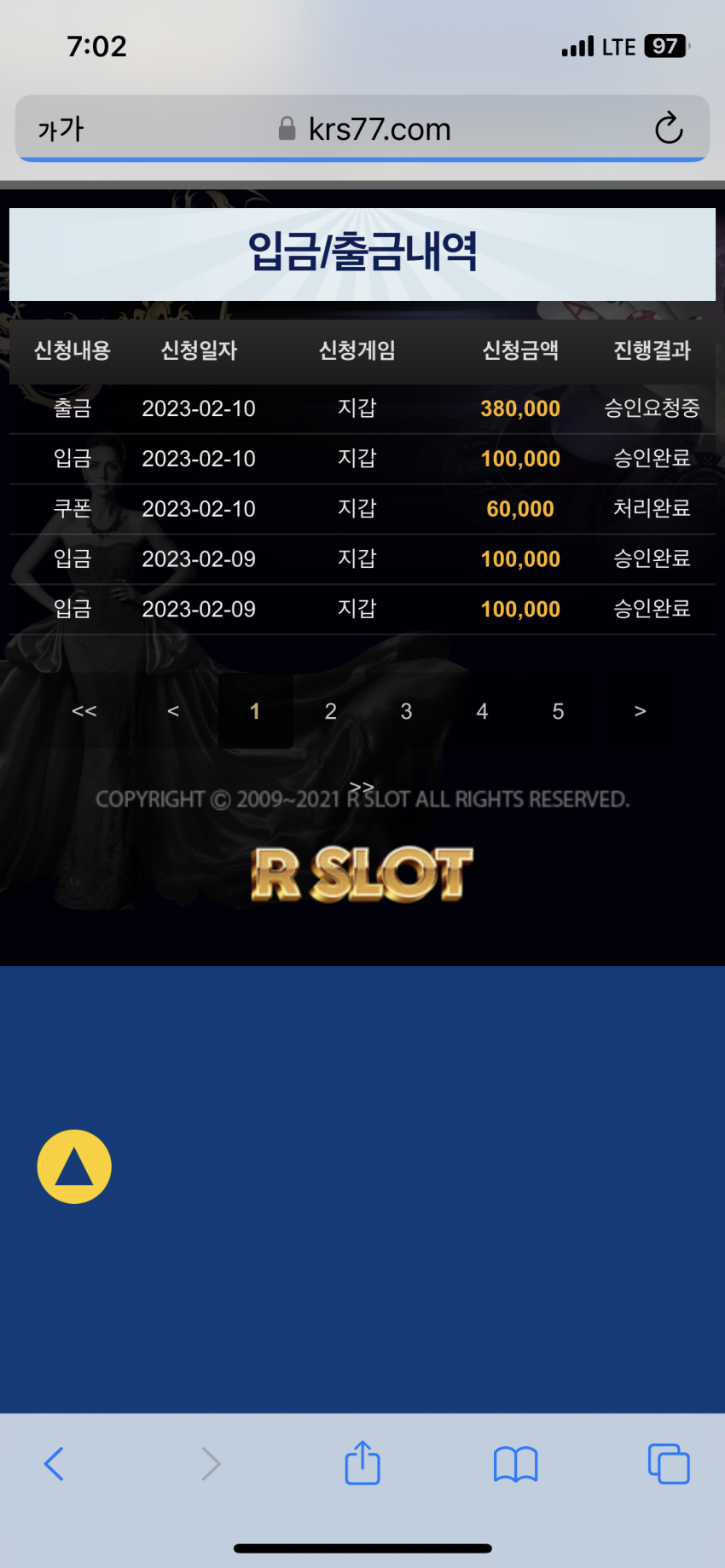Tap the yellow scroll-to-top button
Screen dimensions: 725x1568
tap(74, 1166)
